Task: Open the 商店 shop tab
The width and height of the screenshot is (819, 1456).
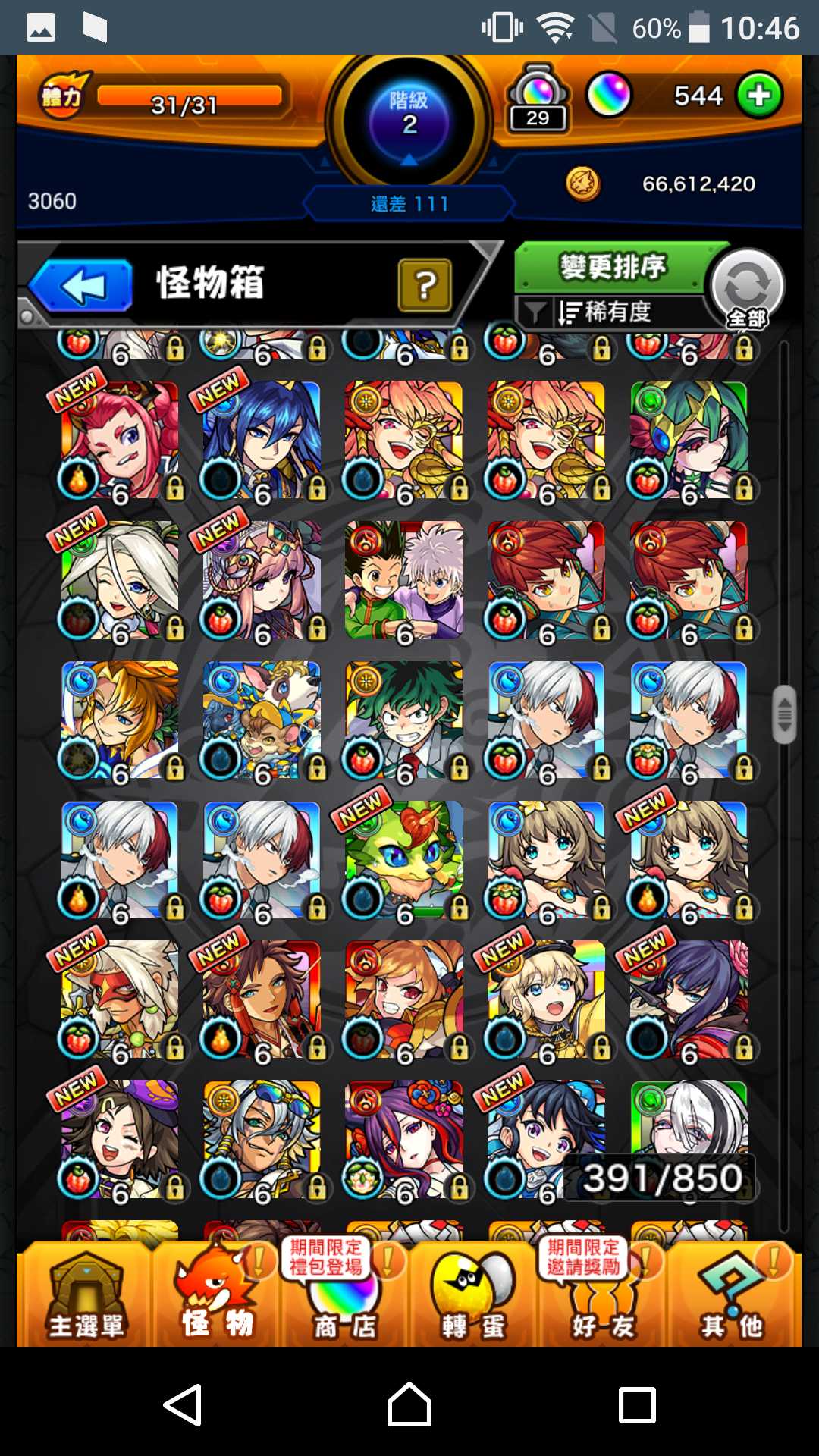Action: (x=345, y=1298)
